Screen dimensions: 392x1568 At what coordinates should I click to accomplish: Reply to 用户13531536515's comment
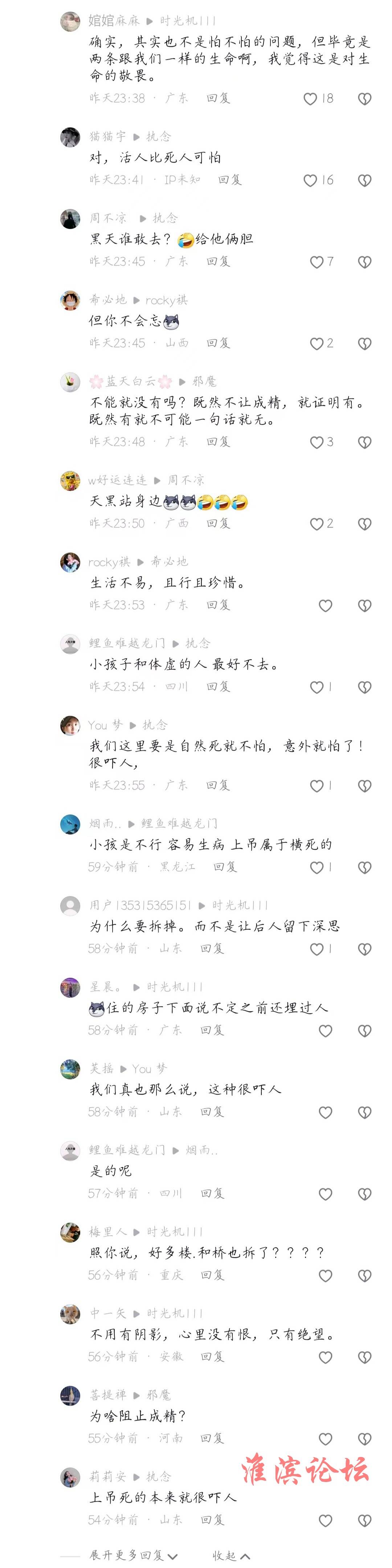(x=212, y=948)
